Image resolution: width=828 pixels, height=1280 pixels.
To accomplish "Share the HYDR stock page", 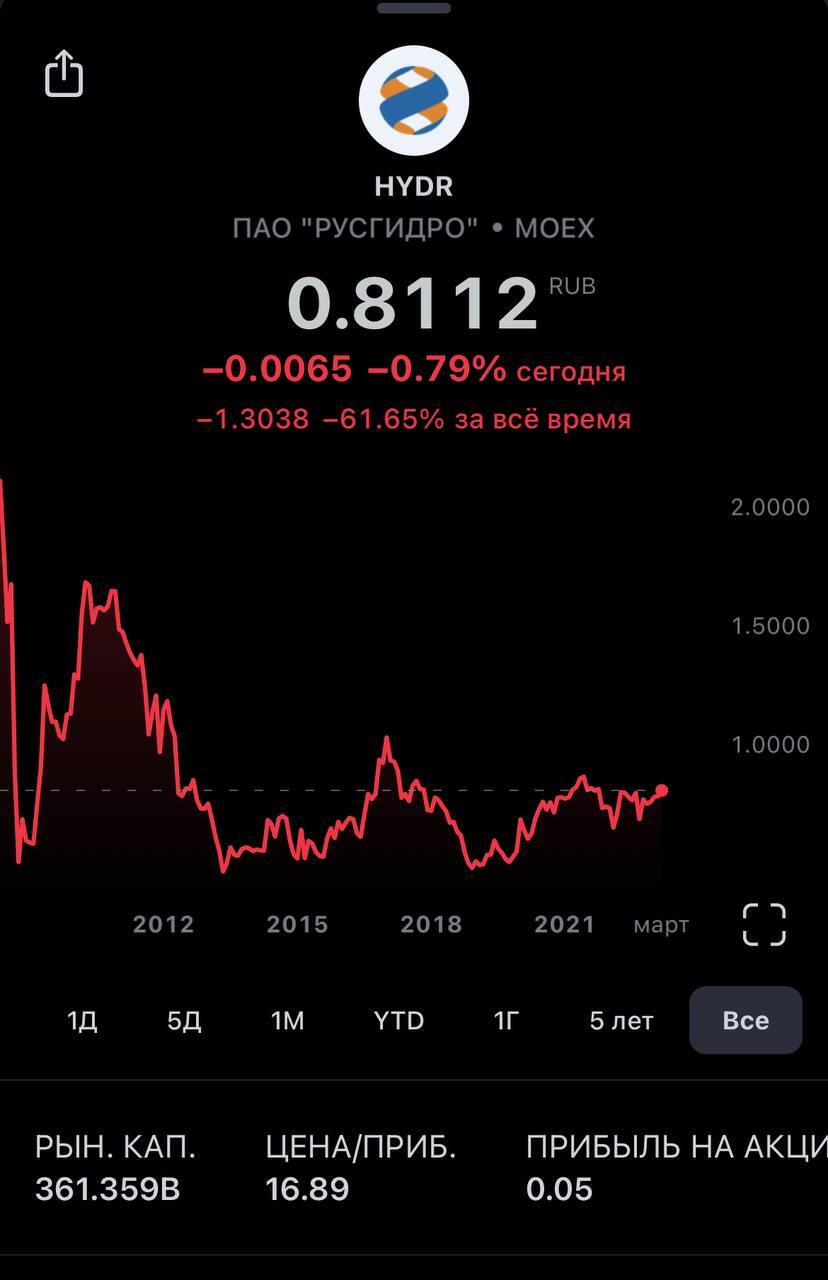I will pos(64,74).
